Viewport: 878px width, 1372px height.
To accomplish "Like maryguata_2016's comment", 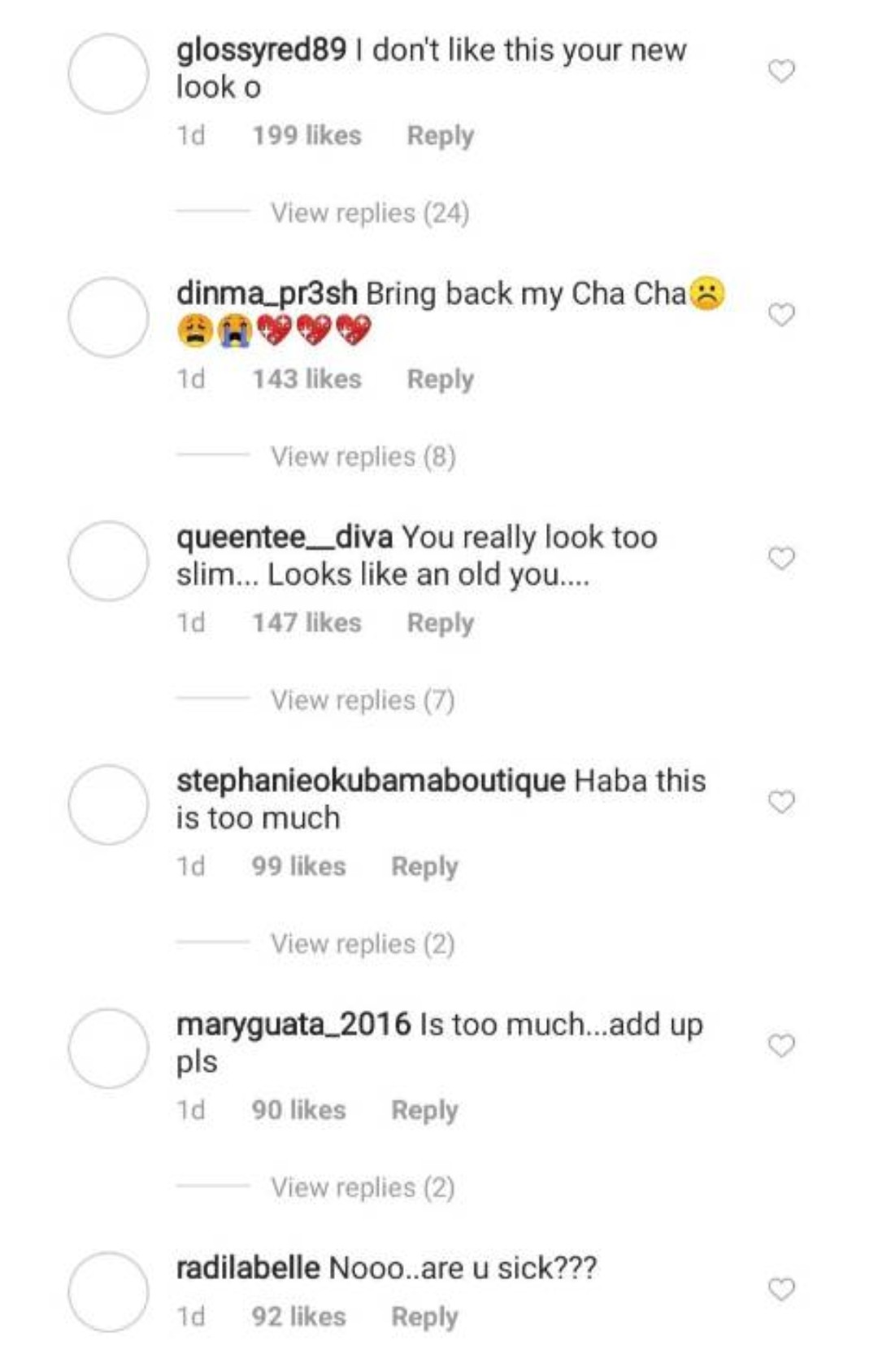I will [781, 1045].
